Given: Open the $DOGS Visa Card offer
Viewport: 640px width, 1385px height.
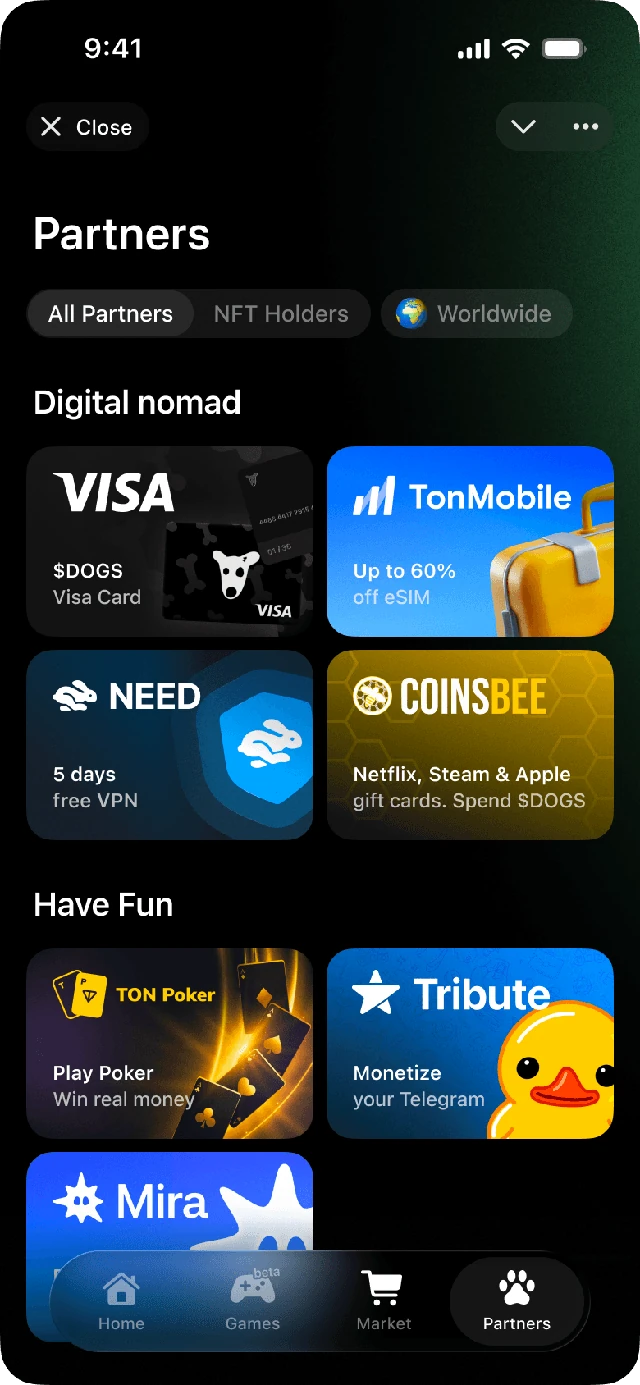Looking at the screenshot, I should 170,542.
